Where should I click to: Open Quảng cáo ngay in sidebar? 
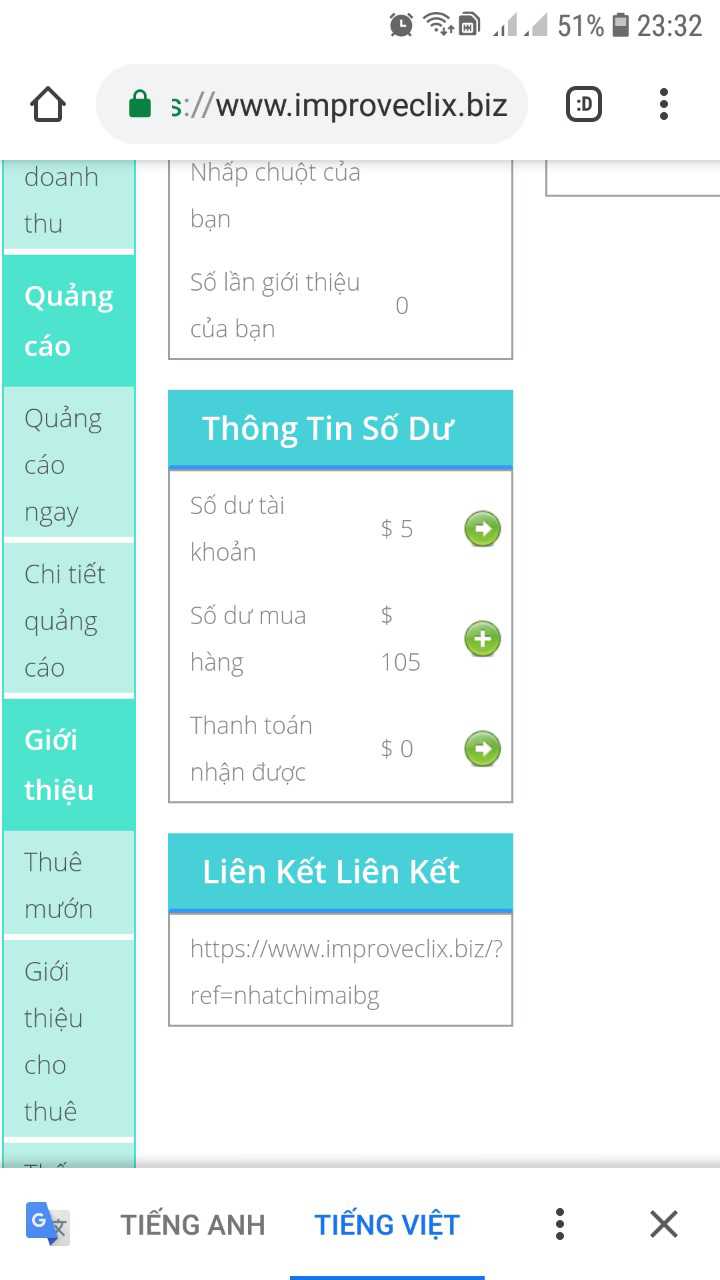tap(68, 465)
